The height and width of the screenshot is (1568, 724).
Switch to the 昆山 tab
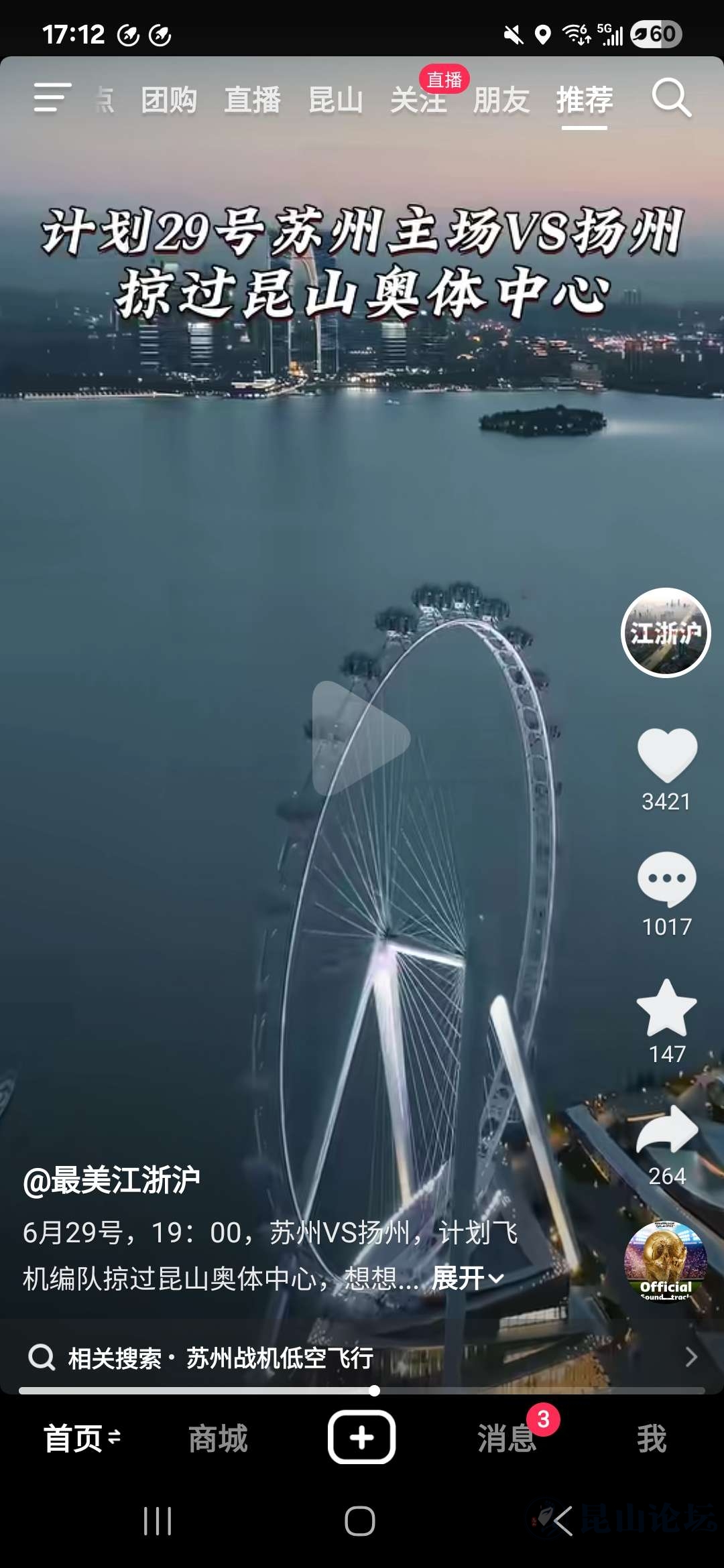(x=335, y=101)
